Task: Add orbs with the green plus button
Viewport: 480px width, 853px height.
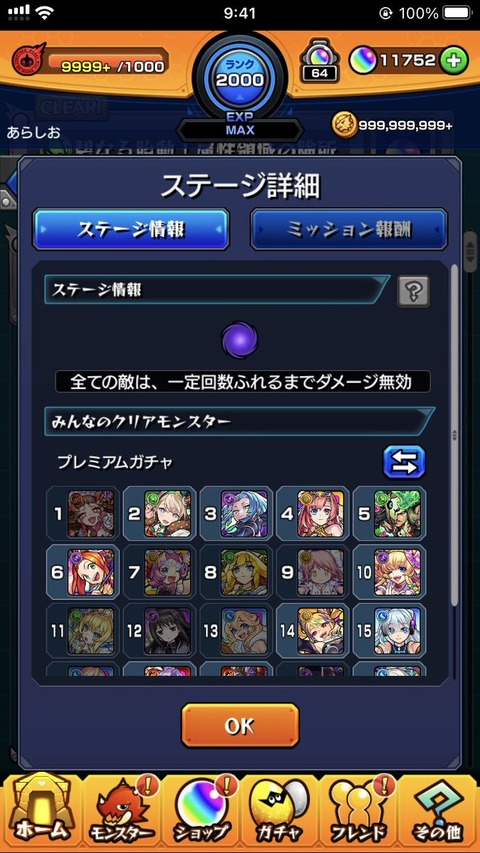Action: [454, 61]
